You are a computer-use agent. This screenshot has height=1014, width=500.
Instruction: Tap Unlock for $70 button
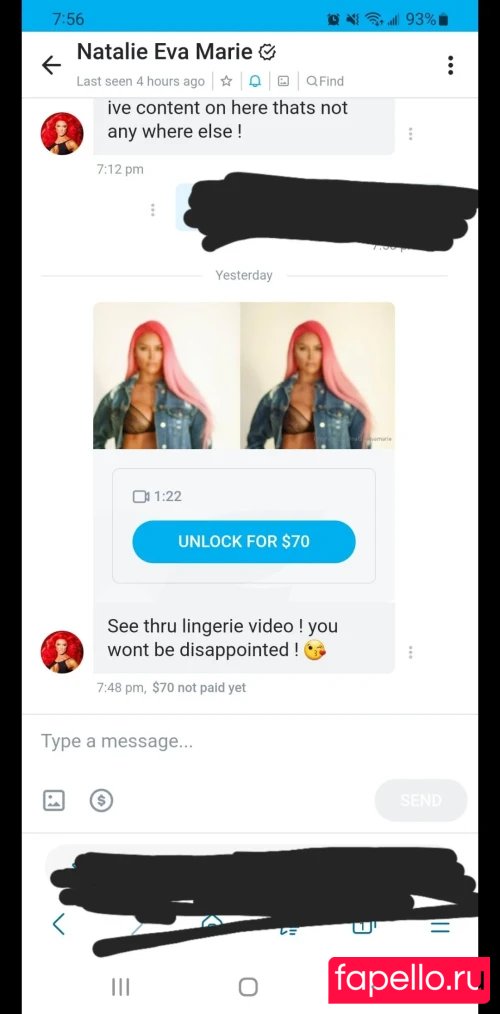[x=244, y=541]
